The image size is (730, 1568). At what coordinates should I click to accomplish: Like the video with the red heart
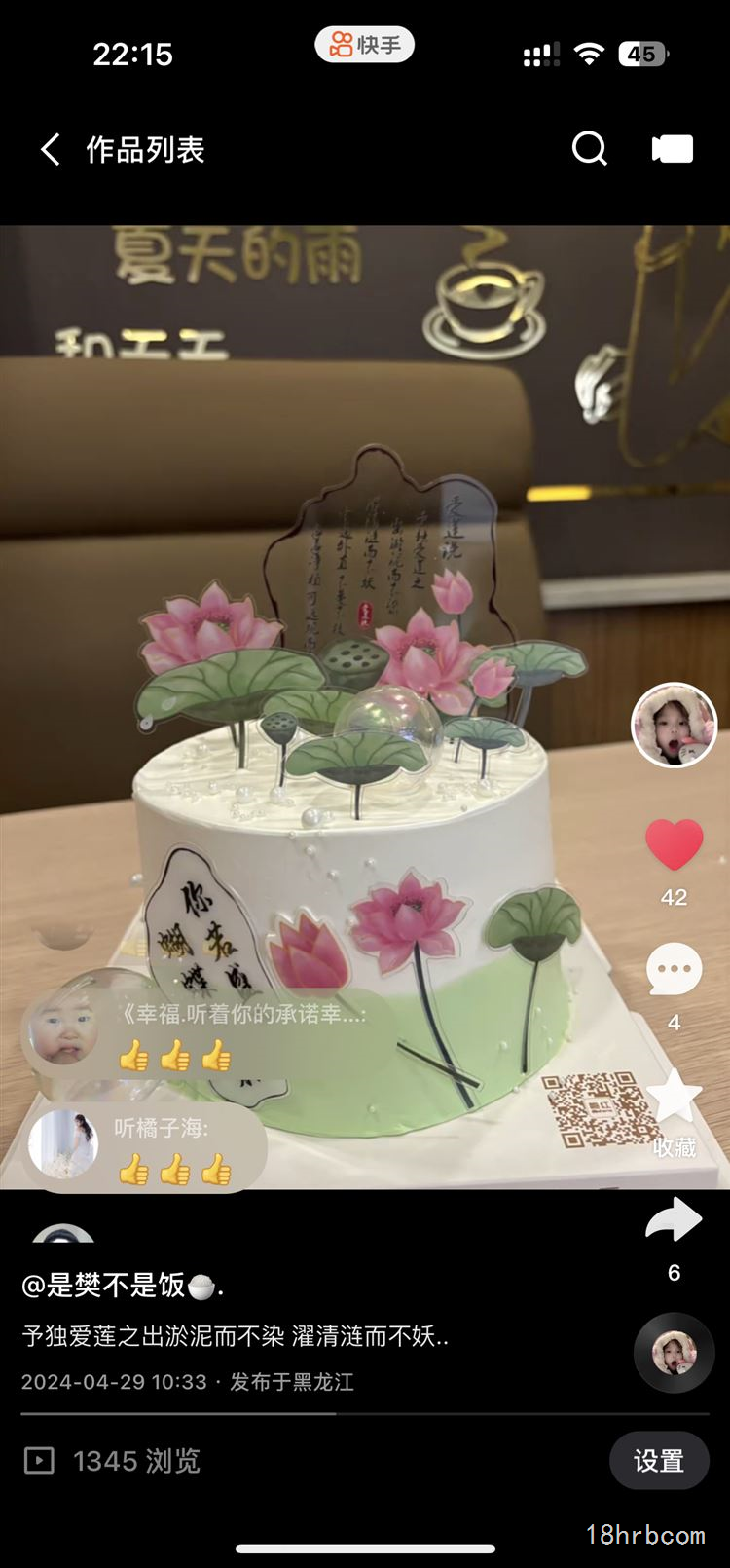[x=674, y=844]
